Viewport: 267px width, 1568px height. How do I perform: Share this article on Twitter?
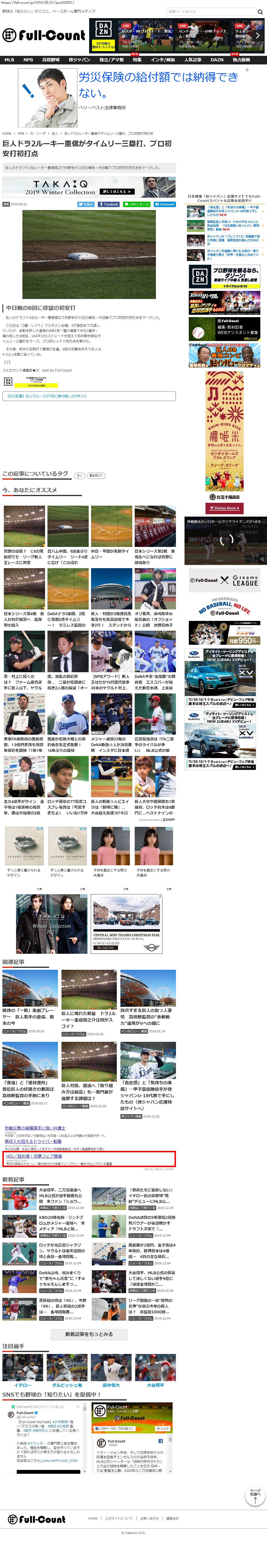[86, 205]
